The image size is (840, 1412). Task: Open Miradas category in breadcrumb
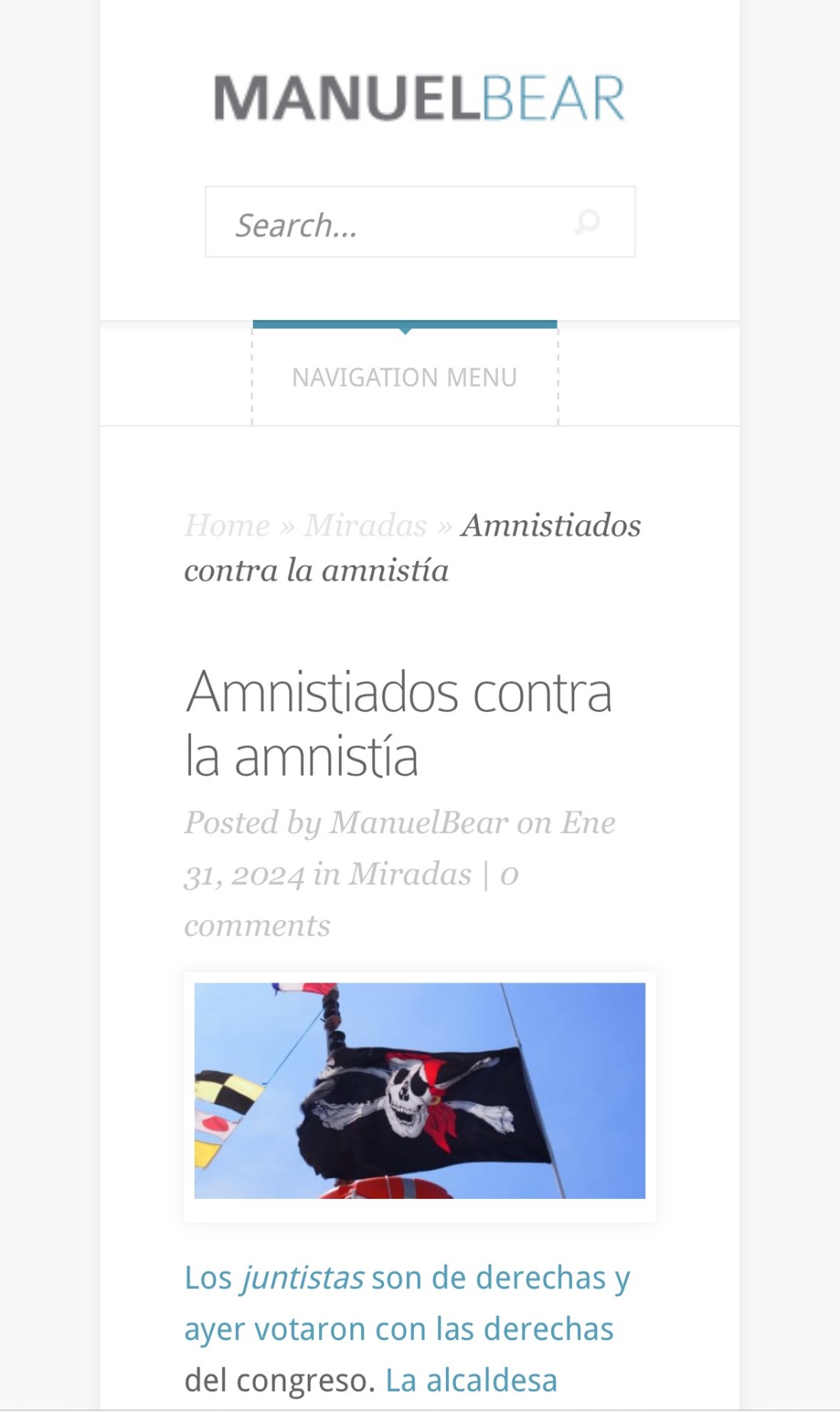tap(365, 526)
